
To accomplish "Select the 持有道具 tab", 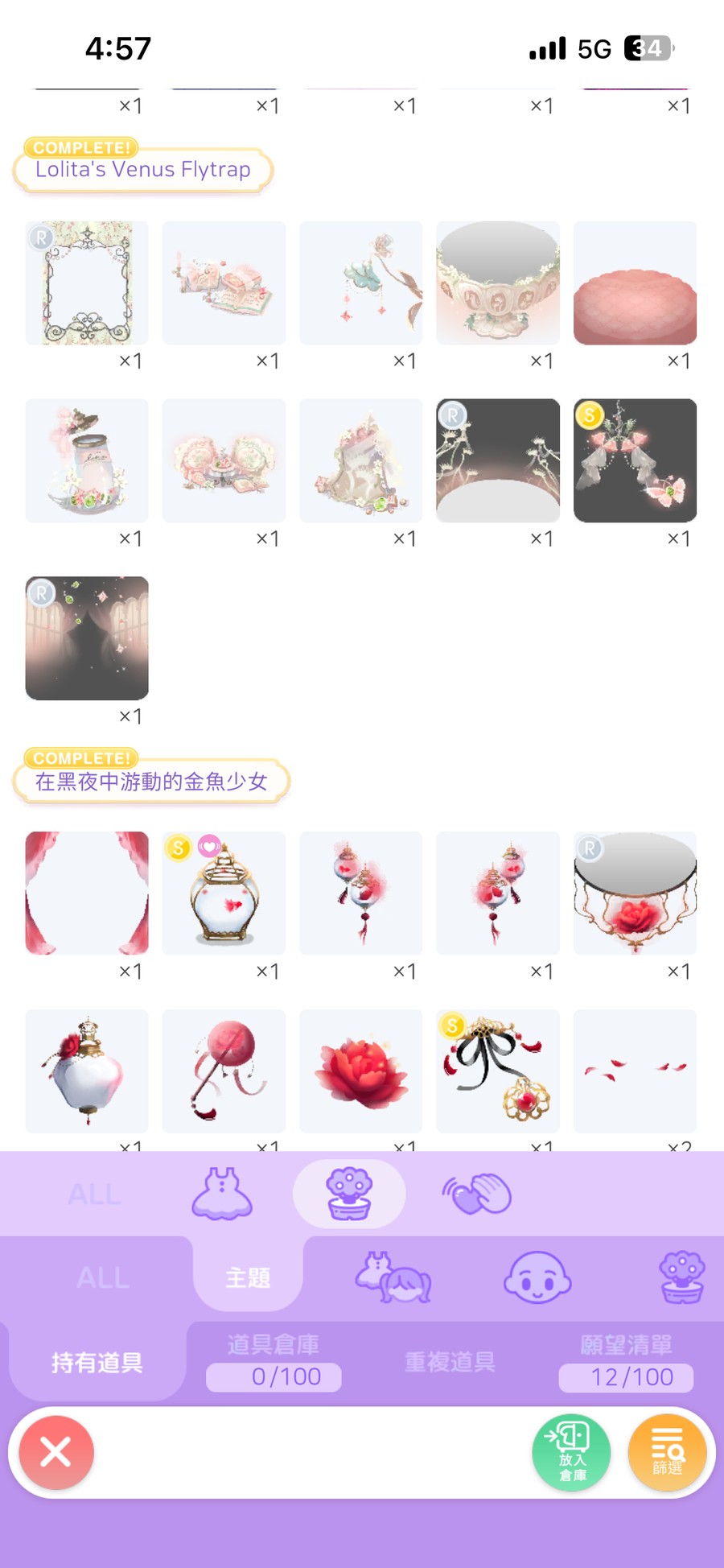I will tap(97, 1362).
